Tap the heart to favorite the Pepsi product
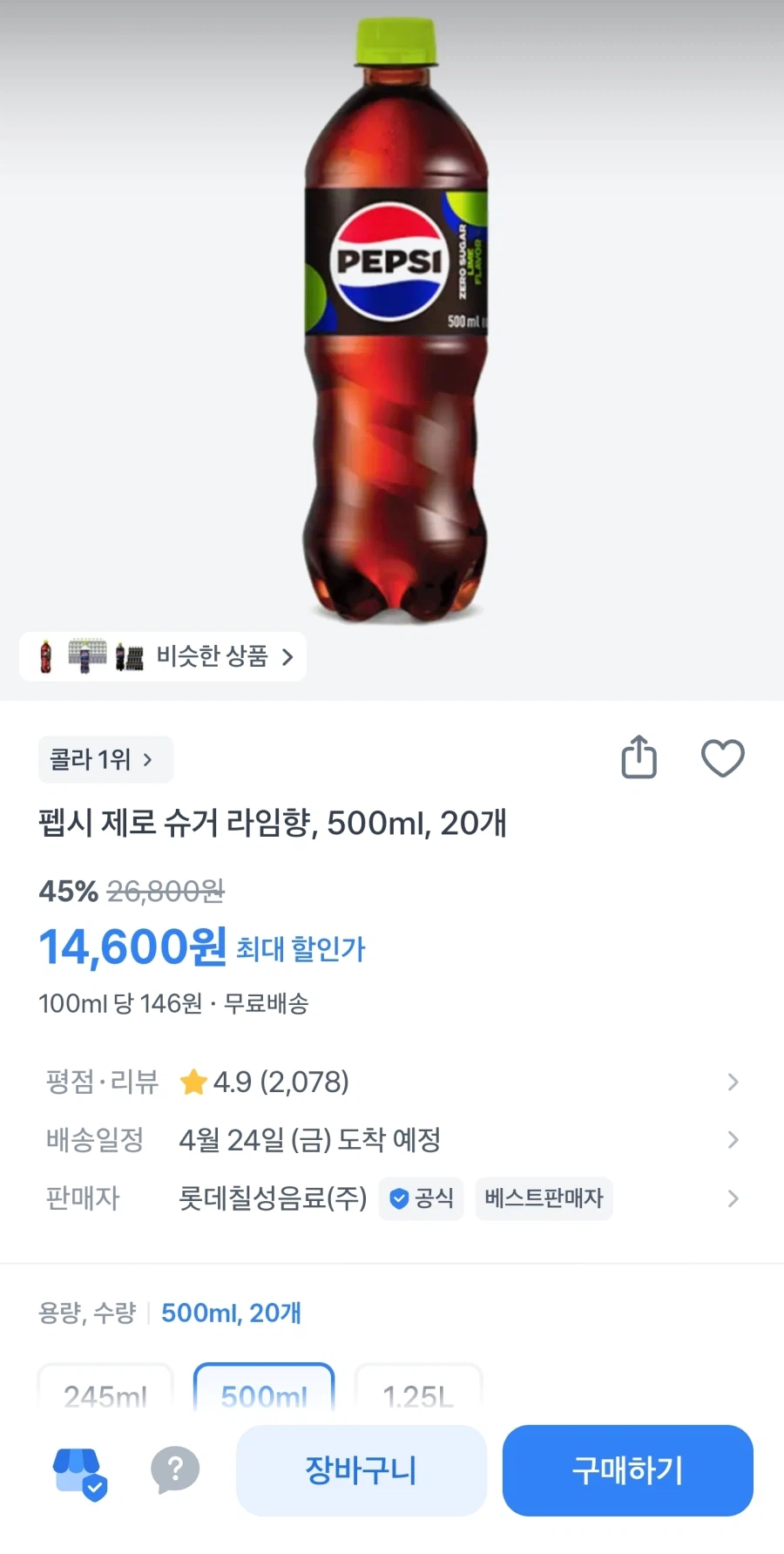 click(724, 758)
